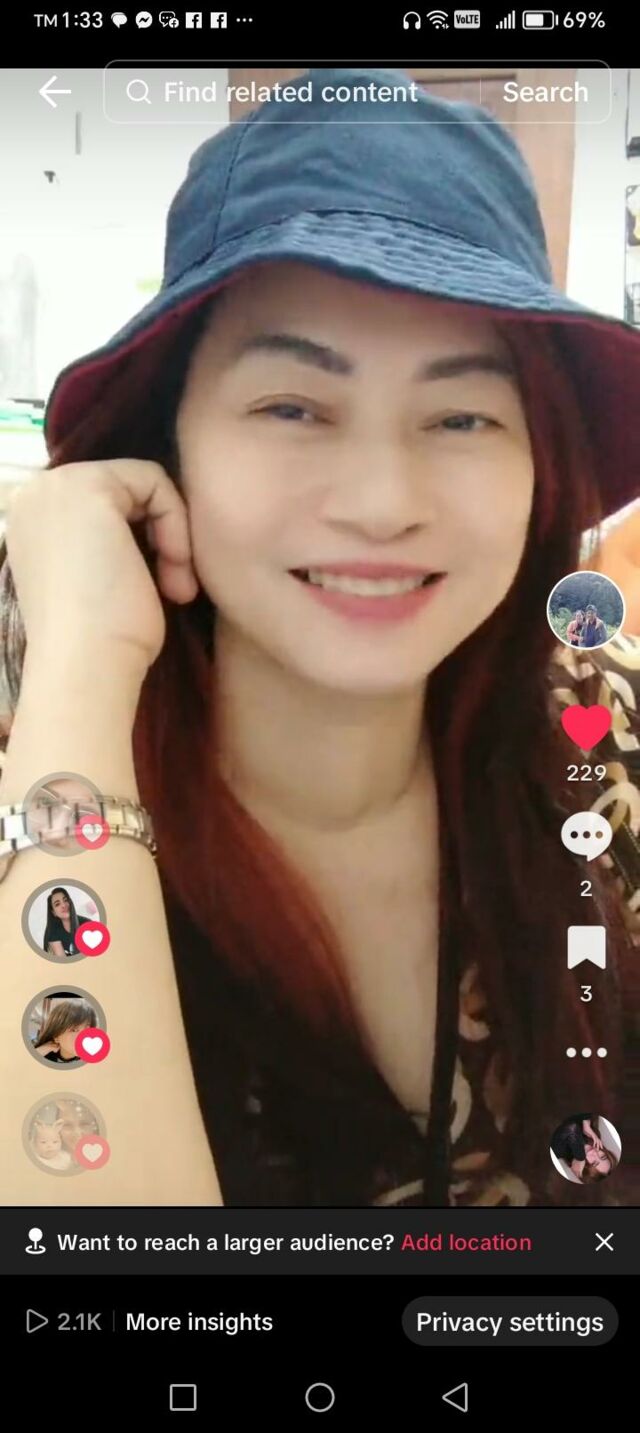Dismiss the larger audience banner

(604, 1242)
